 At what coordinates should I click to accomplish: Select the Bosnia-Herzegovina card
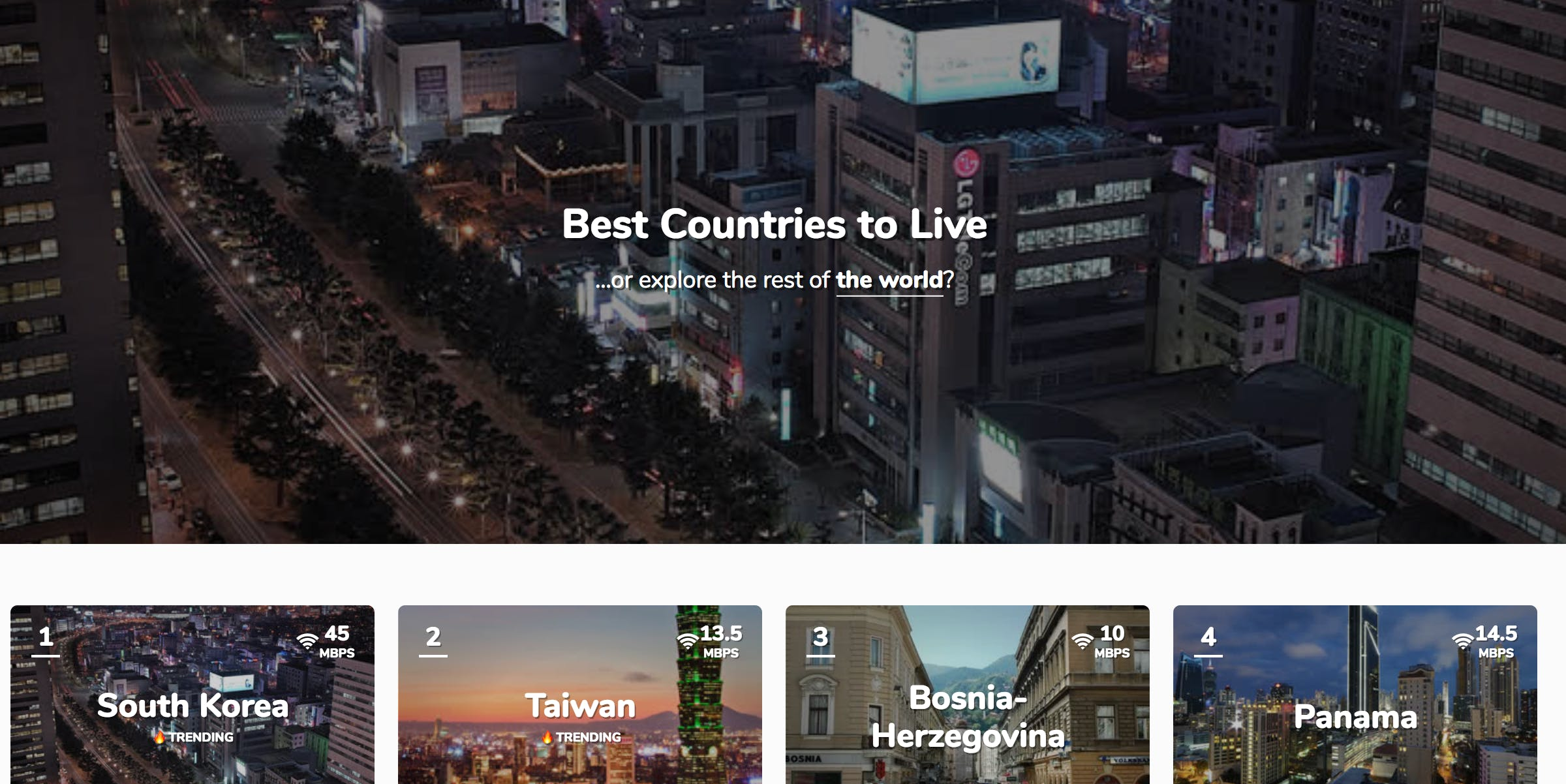(968, 716)
